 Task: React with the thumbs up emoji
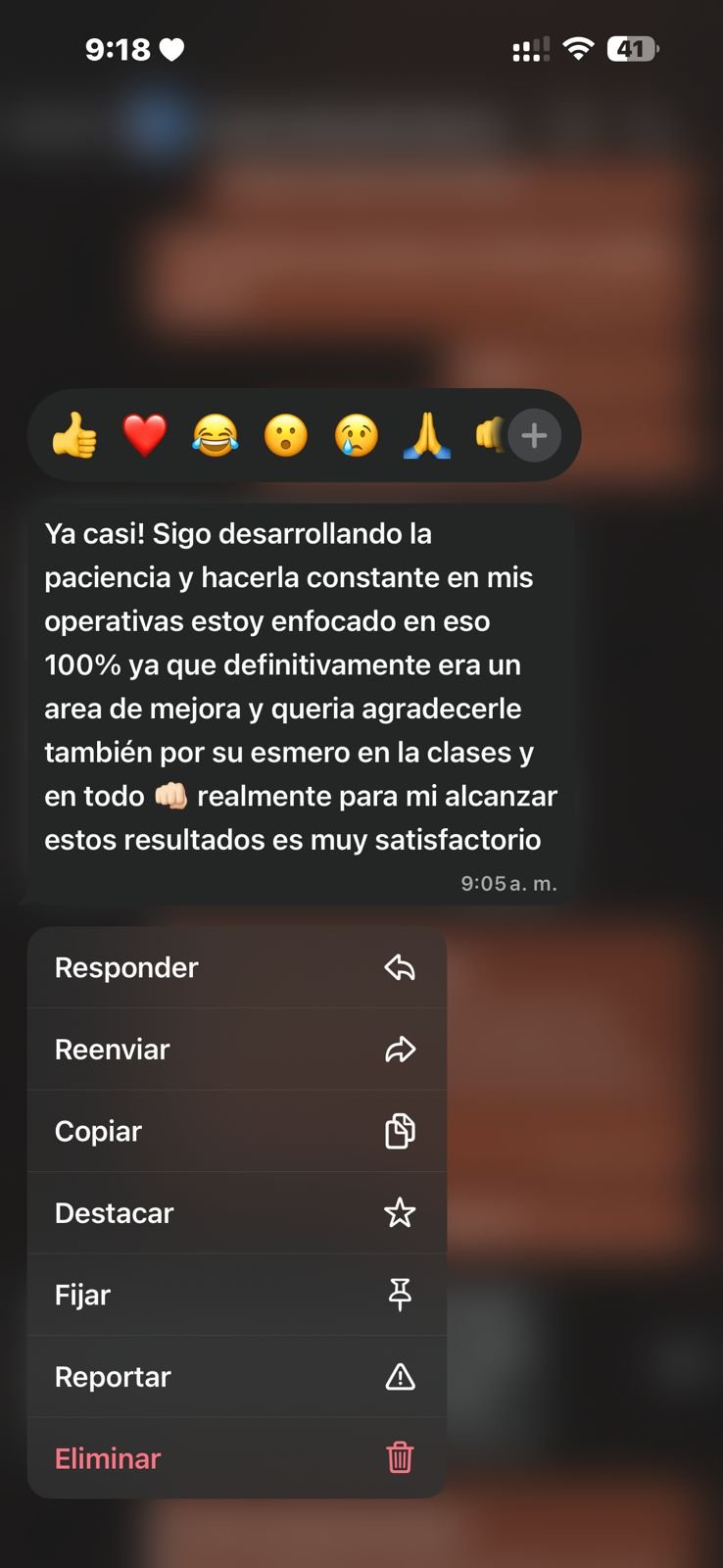coord(74,435)
